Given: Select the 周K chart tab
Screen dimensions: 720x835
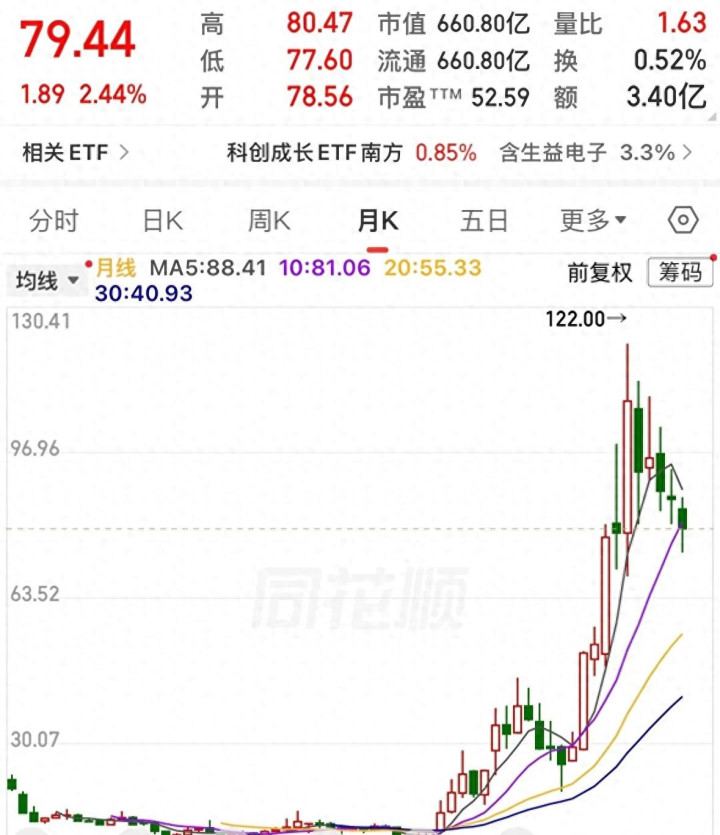Looking at the screenshot, I should point(269,220).
